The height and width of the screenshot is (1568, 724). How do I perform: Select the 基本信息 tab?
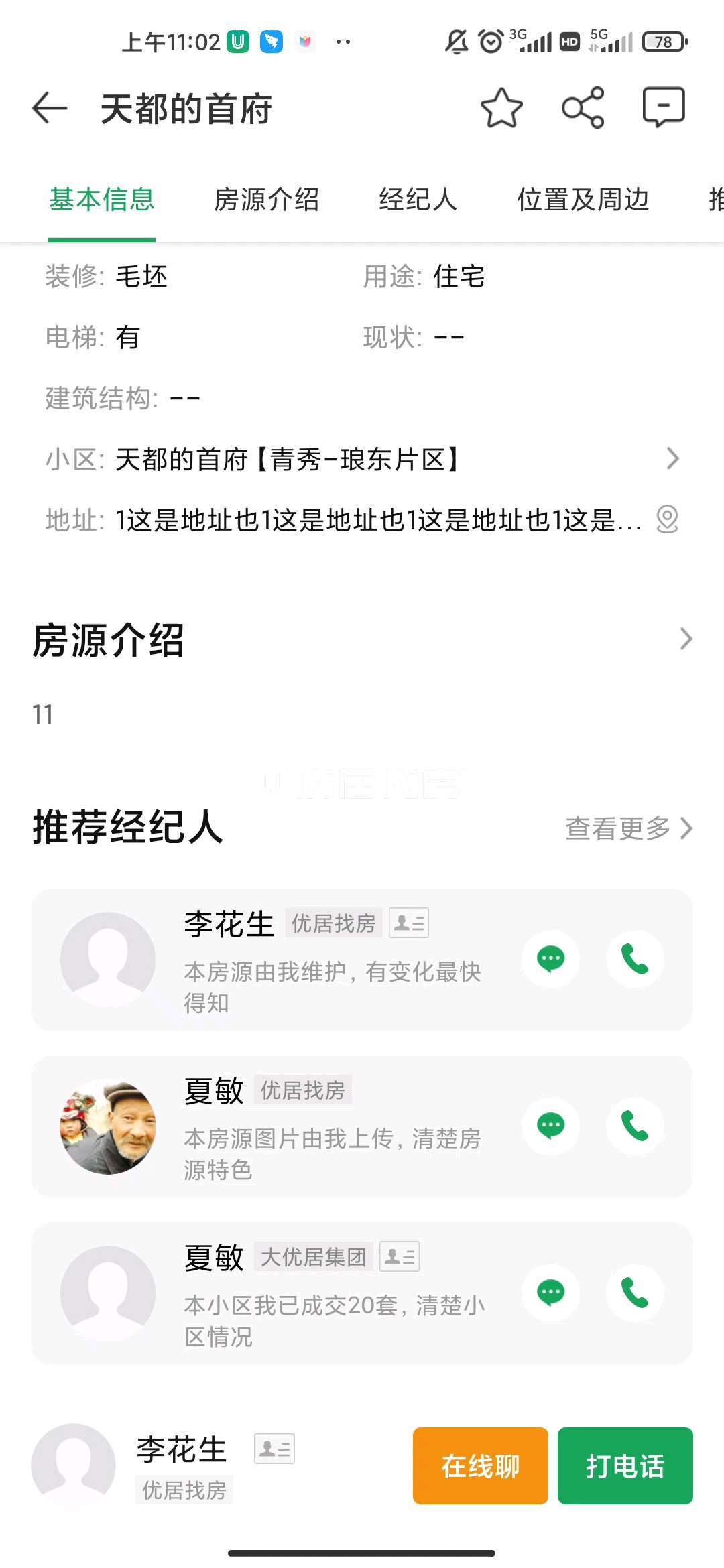102,200
